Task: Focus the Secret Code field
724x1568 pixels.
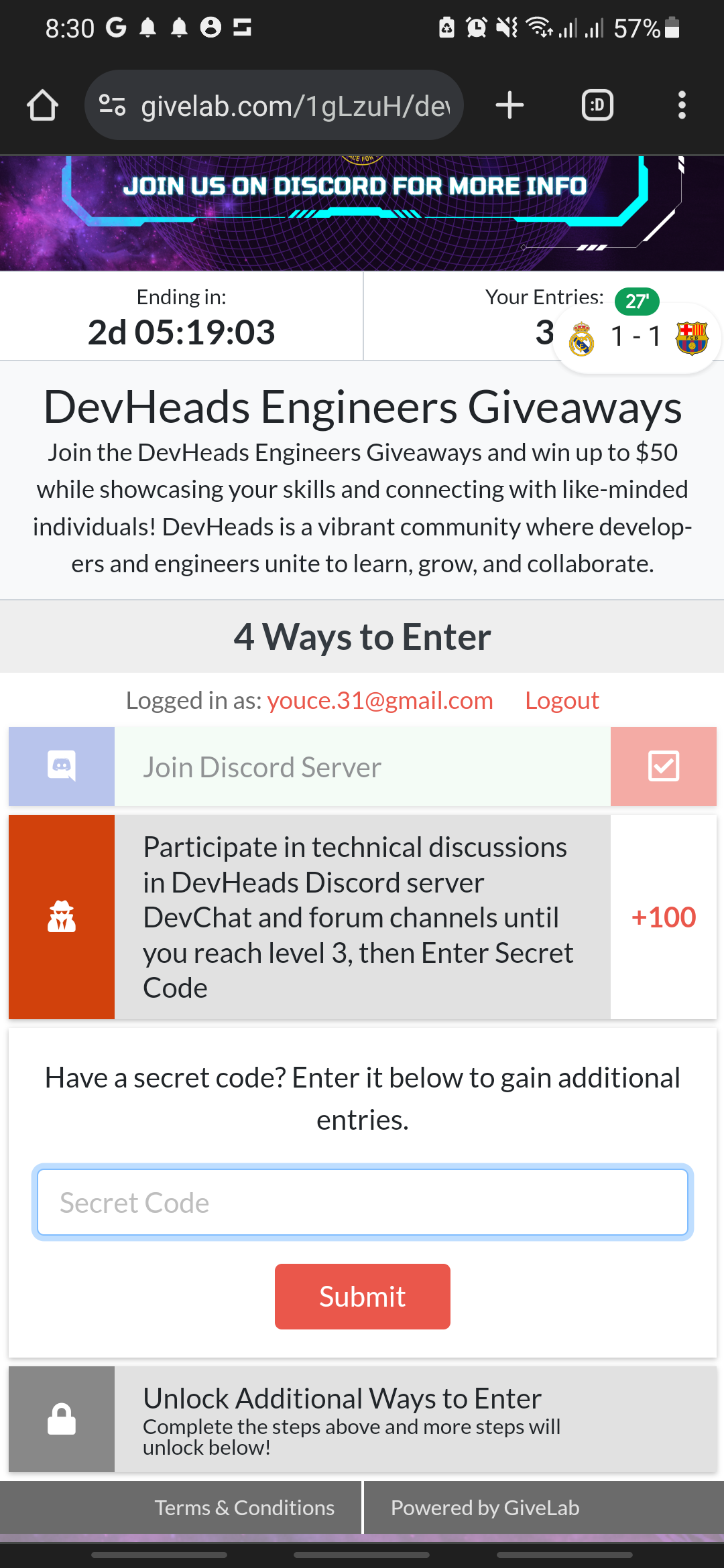Action: [x=362, y=1202]
